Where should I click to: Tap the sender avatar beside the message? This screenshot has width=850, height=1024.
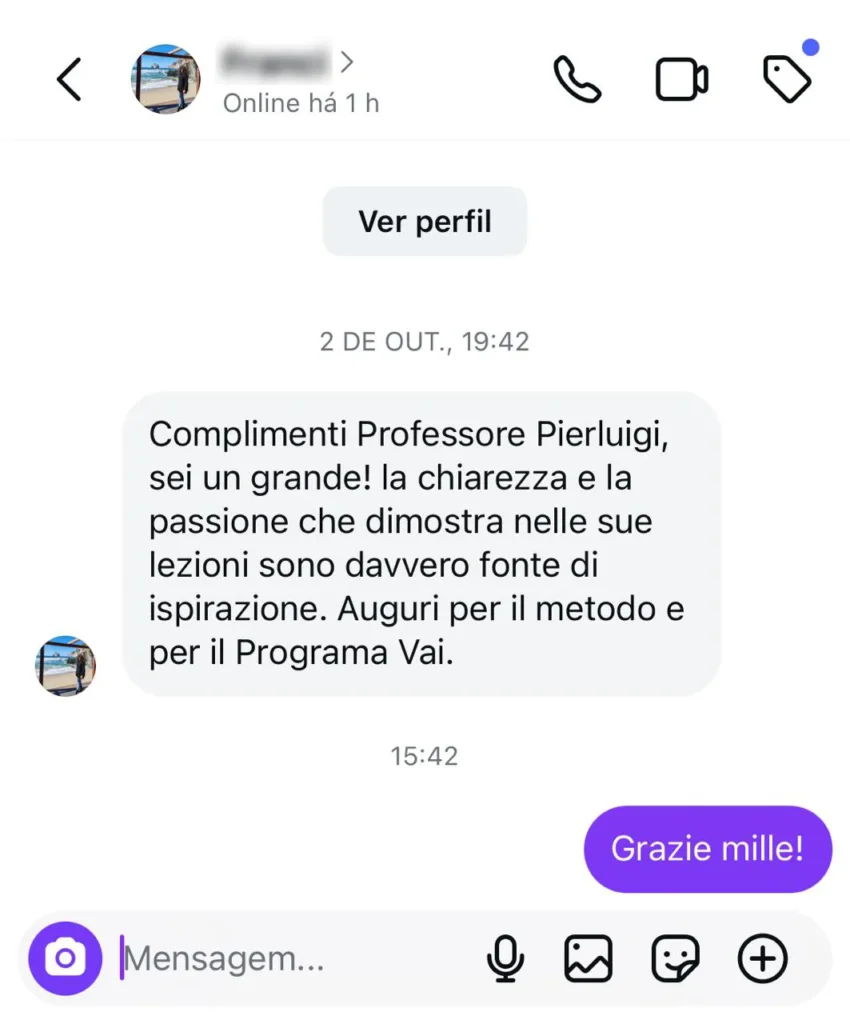pos(66,665)
